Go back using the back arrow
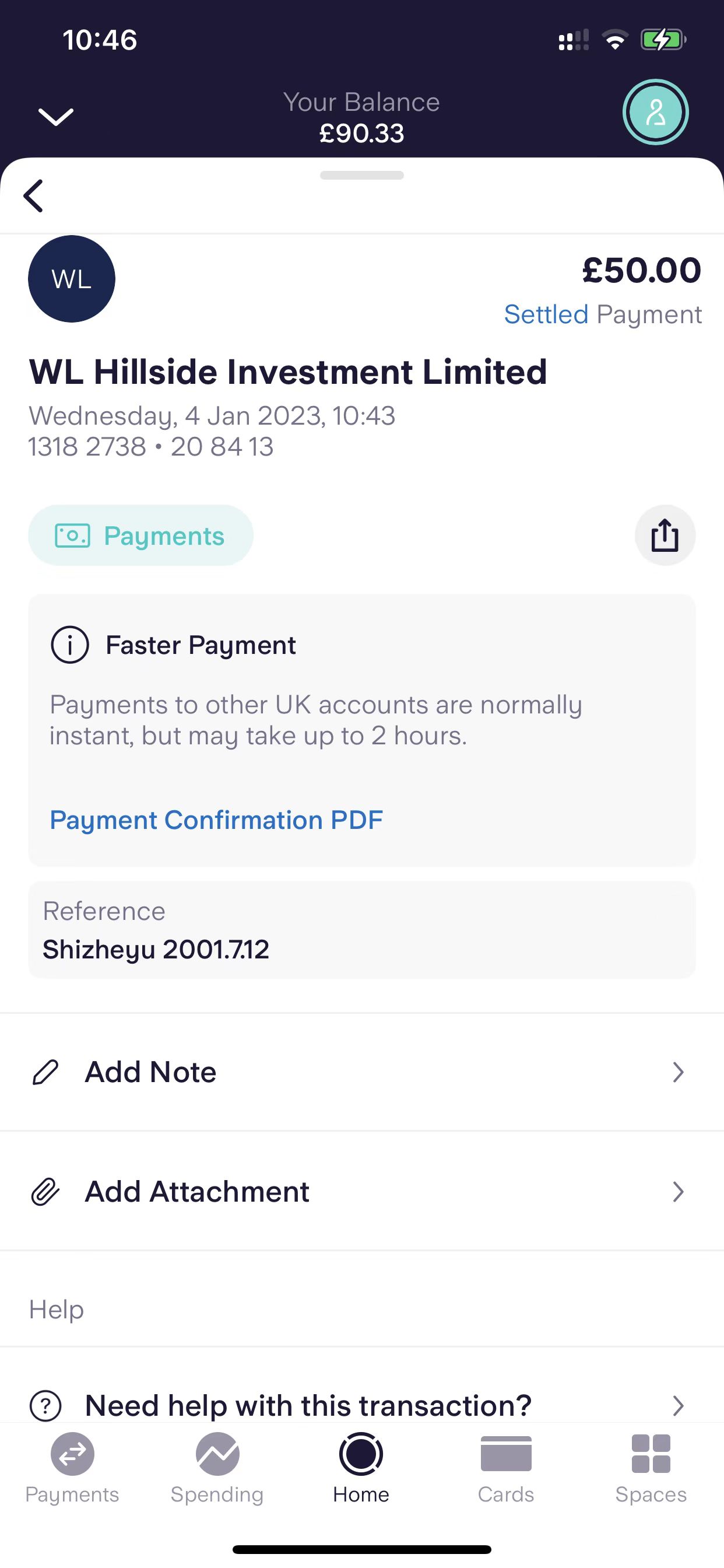The height and width of the screenshot is (1568, 724). pyautogui.click(x=33, y=195)
